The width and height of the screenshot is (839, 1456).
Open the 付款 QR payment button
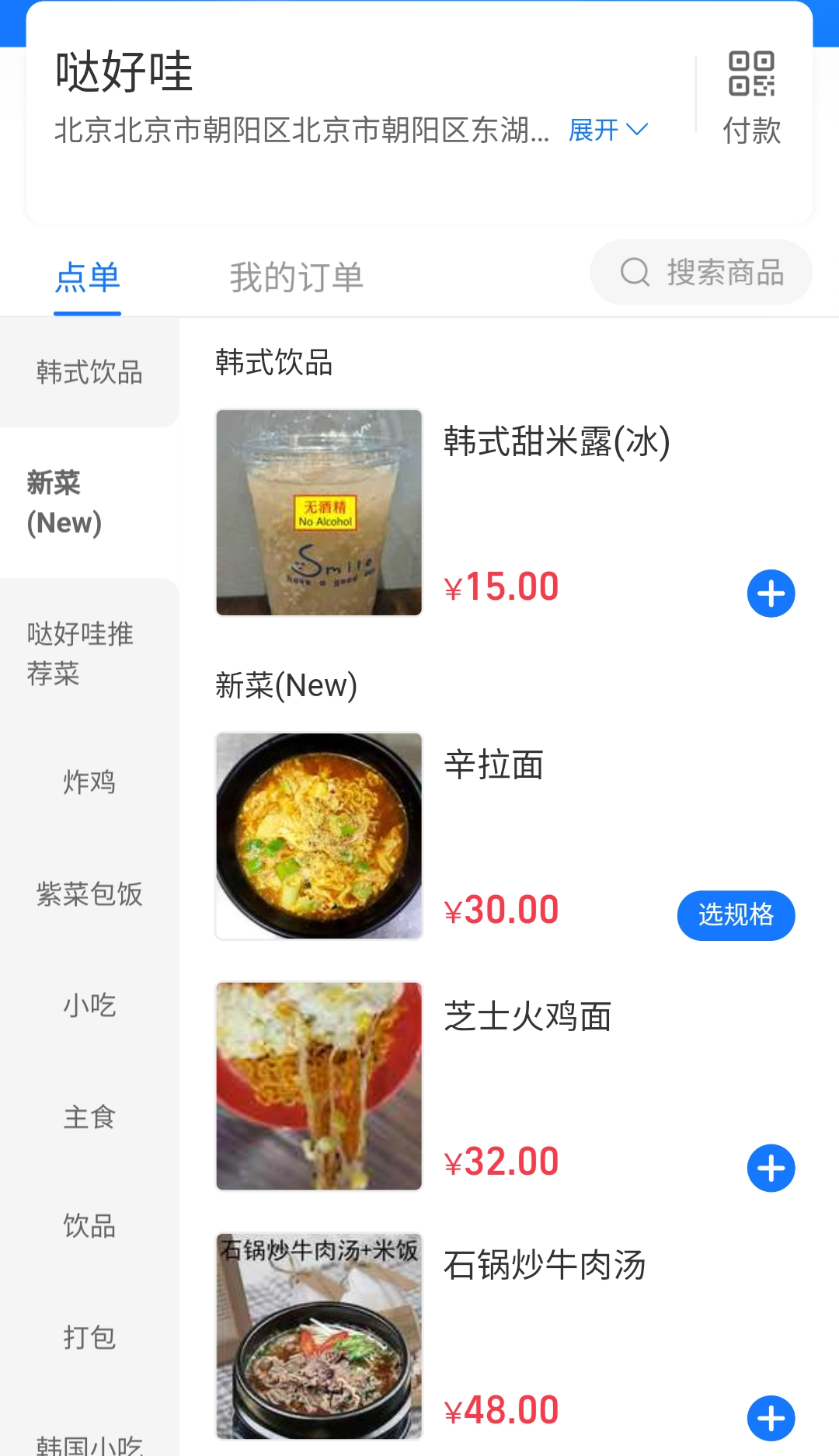pyautogui.click(x=750, y=97)
